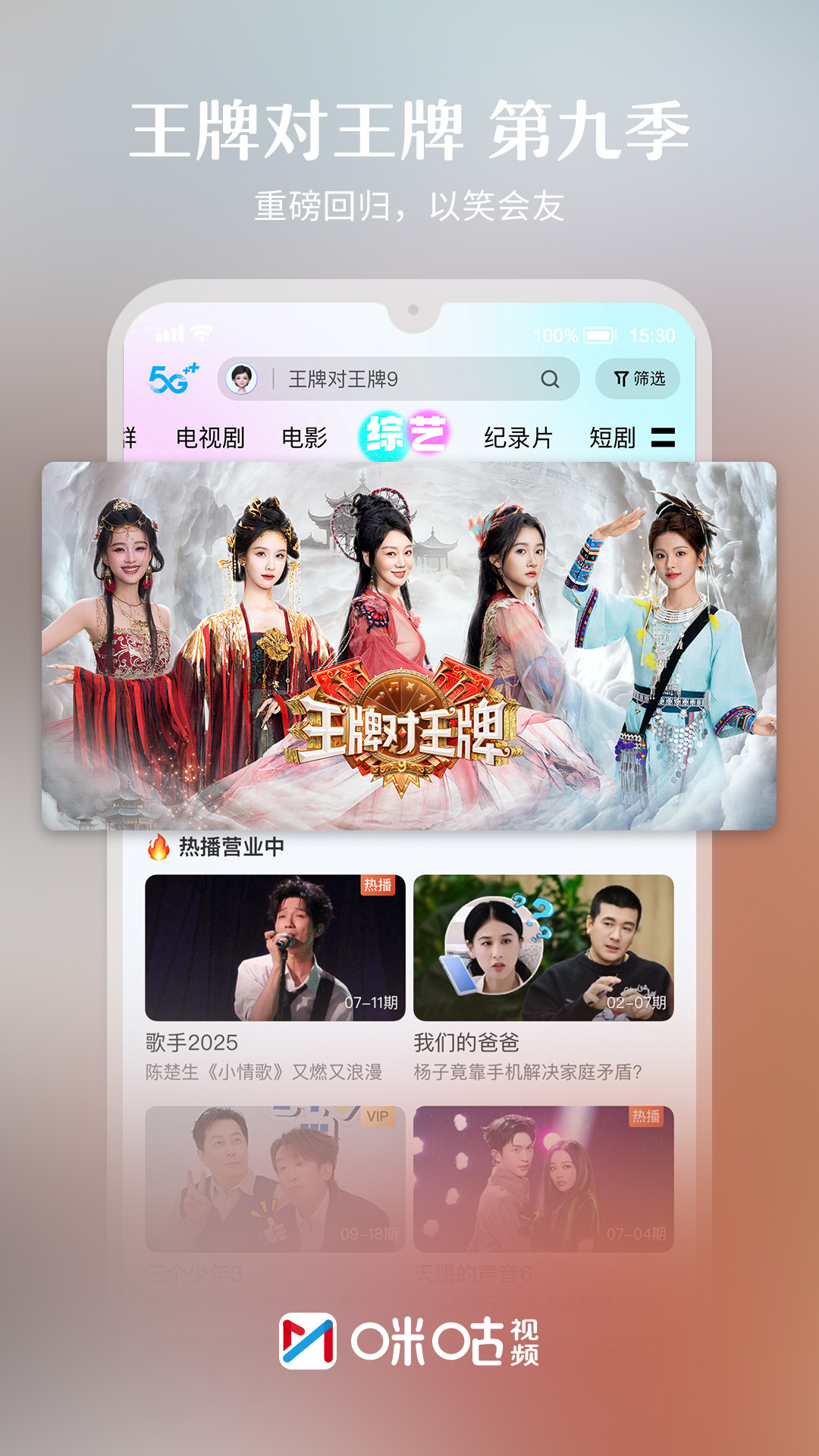Select the 综艺 category toggle
Viewport: 819px width, 1456px height.
tap(406, 432)
